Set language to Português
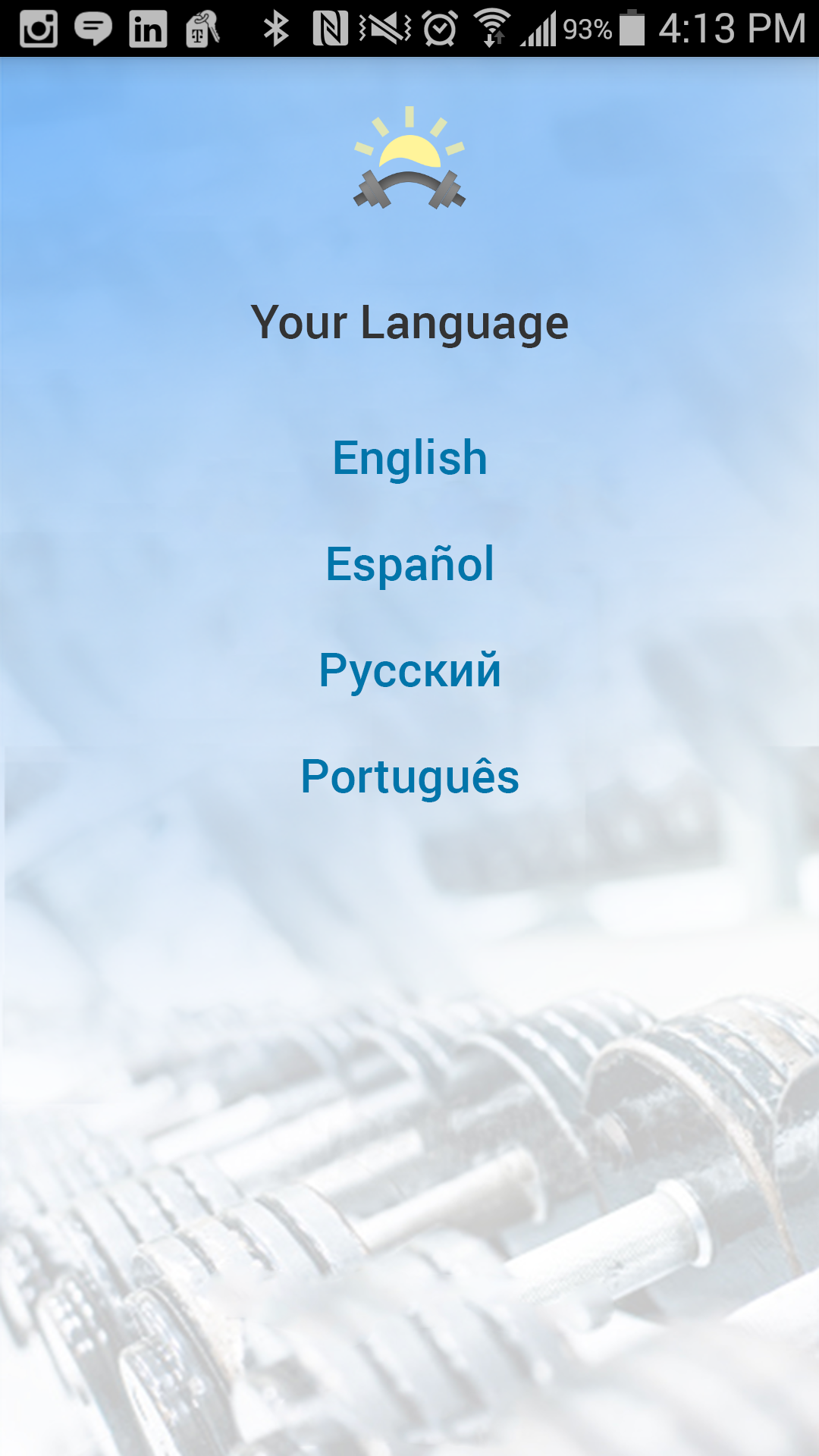This screenshot has width=819, height=1456. [409, 777]
